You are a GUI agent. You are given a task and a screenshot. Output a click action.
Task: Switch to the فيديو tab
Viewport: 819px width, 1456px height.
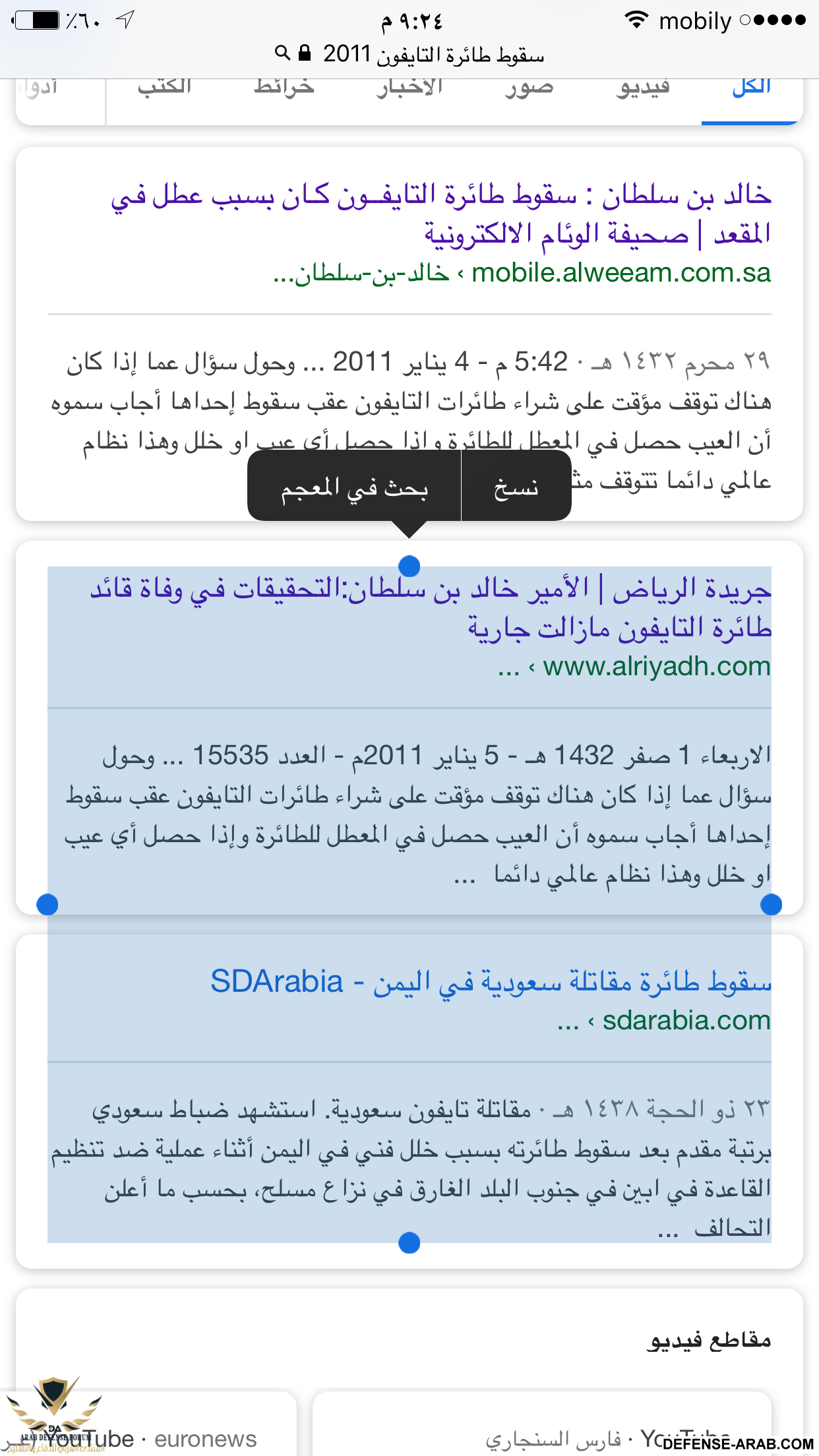643,87
